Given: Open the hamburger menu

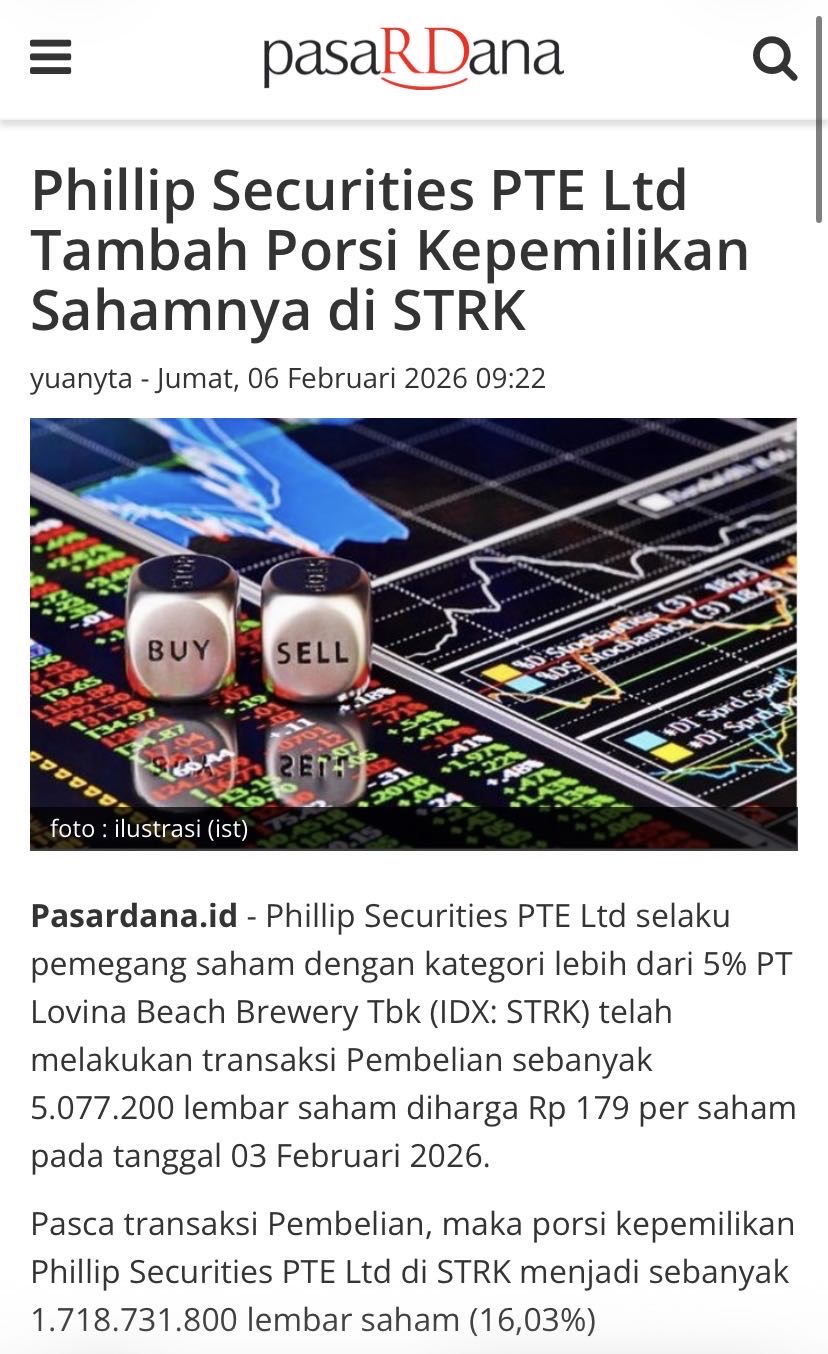Looking at the screenshot, I should coord(51,58).
